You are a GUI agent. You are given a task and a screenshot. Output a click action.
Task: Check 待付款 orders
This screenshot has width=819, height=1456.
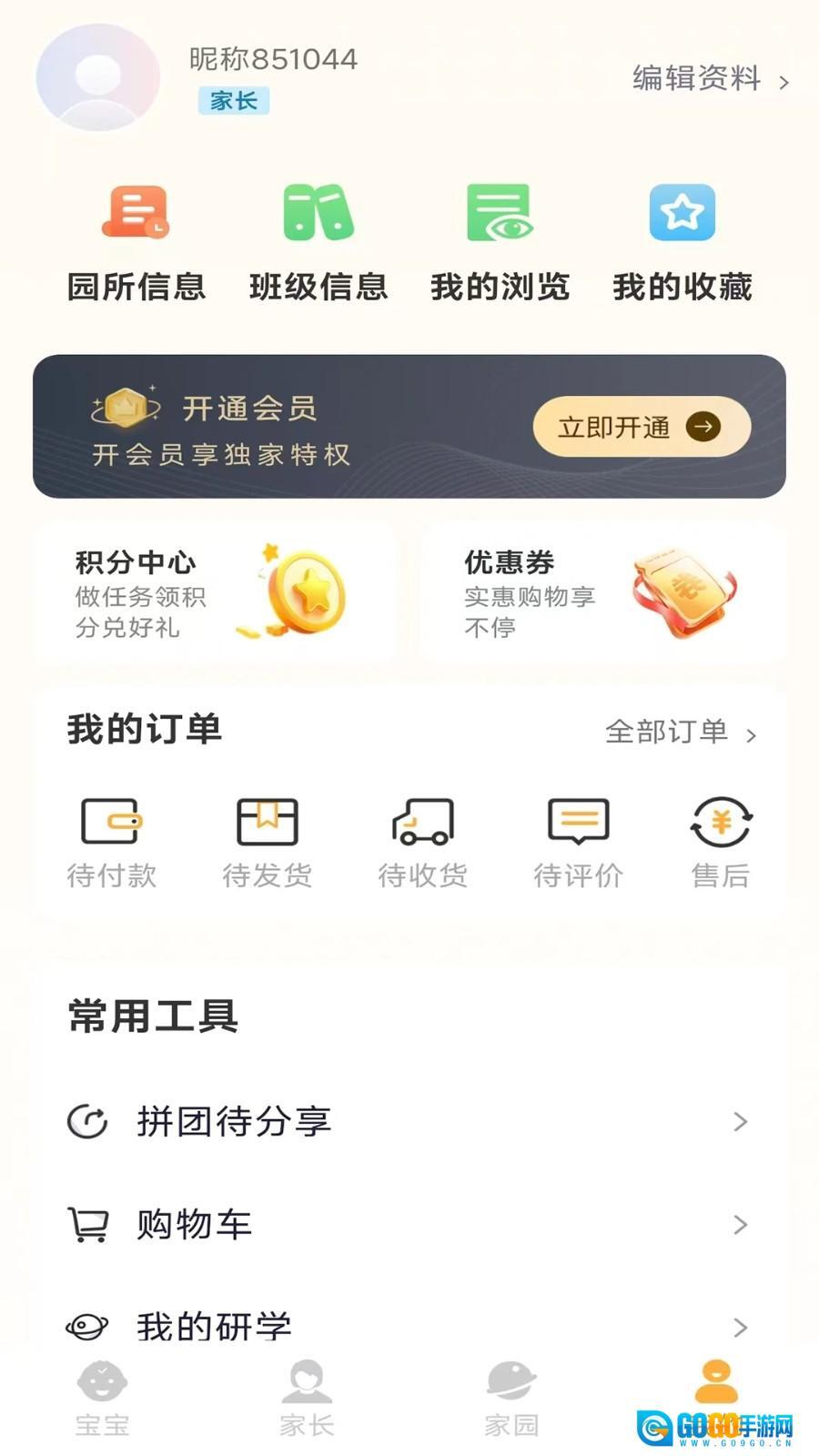click(112, 843)
